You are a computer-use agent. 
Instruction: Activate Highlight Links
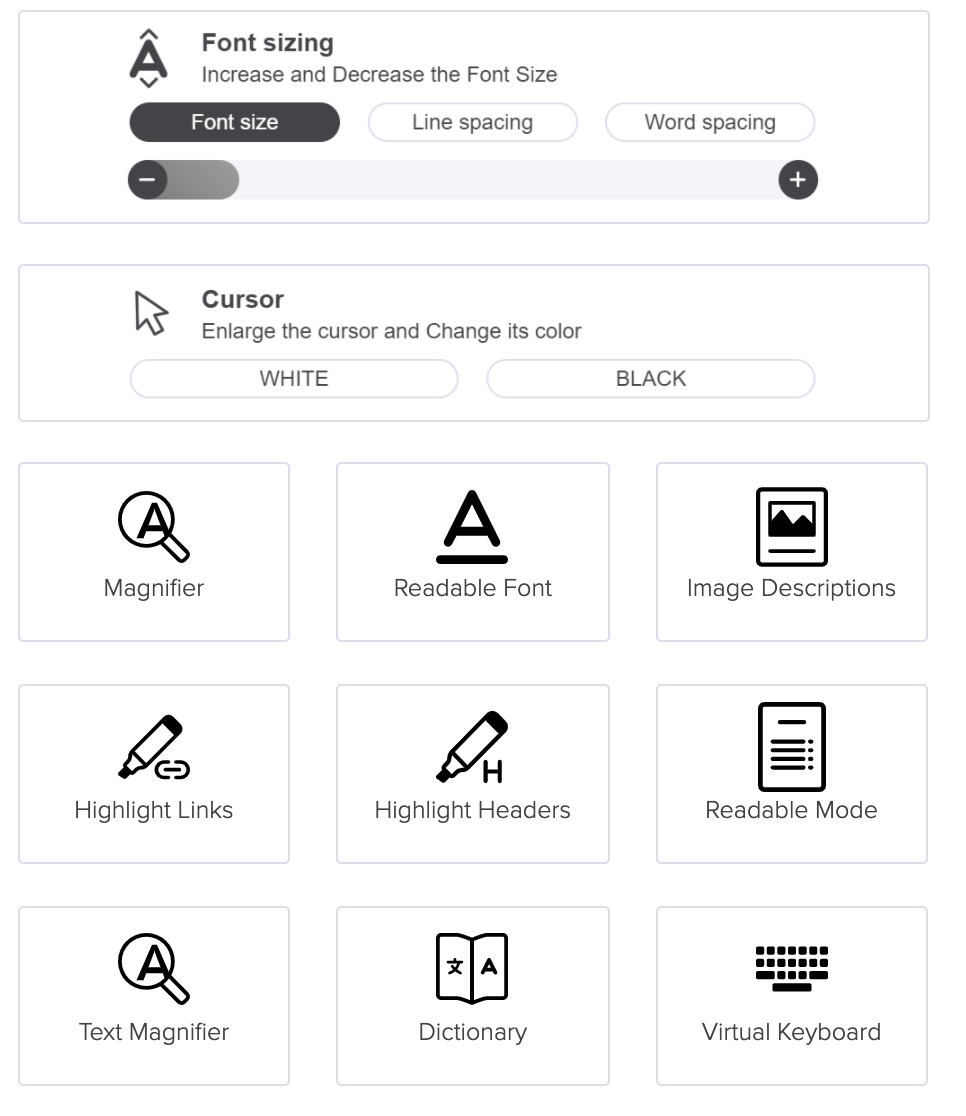click(x=154, y=773)
